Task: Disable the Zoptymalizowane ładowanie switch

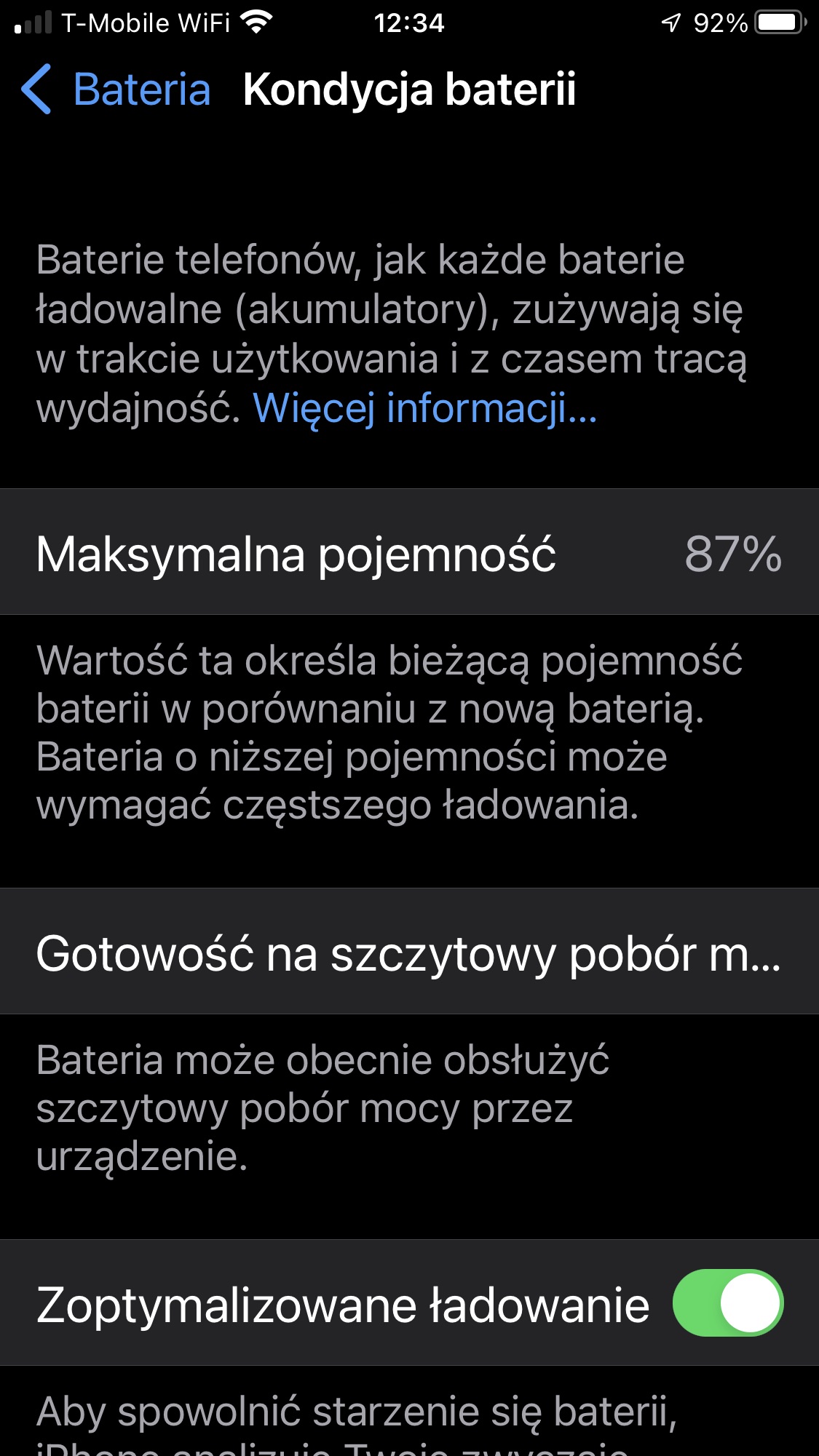Action: pyautogui.click(x=727, y=1303)
